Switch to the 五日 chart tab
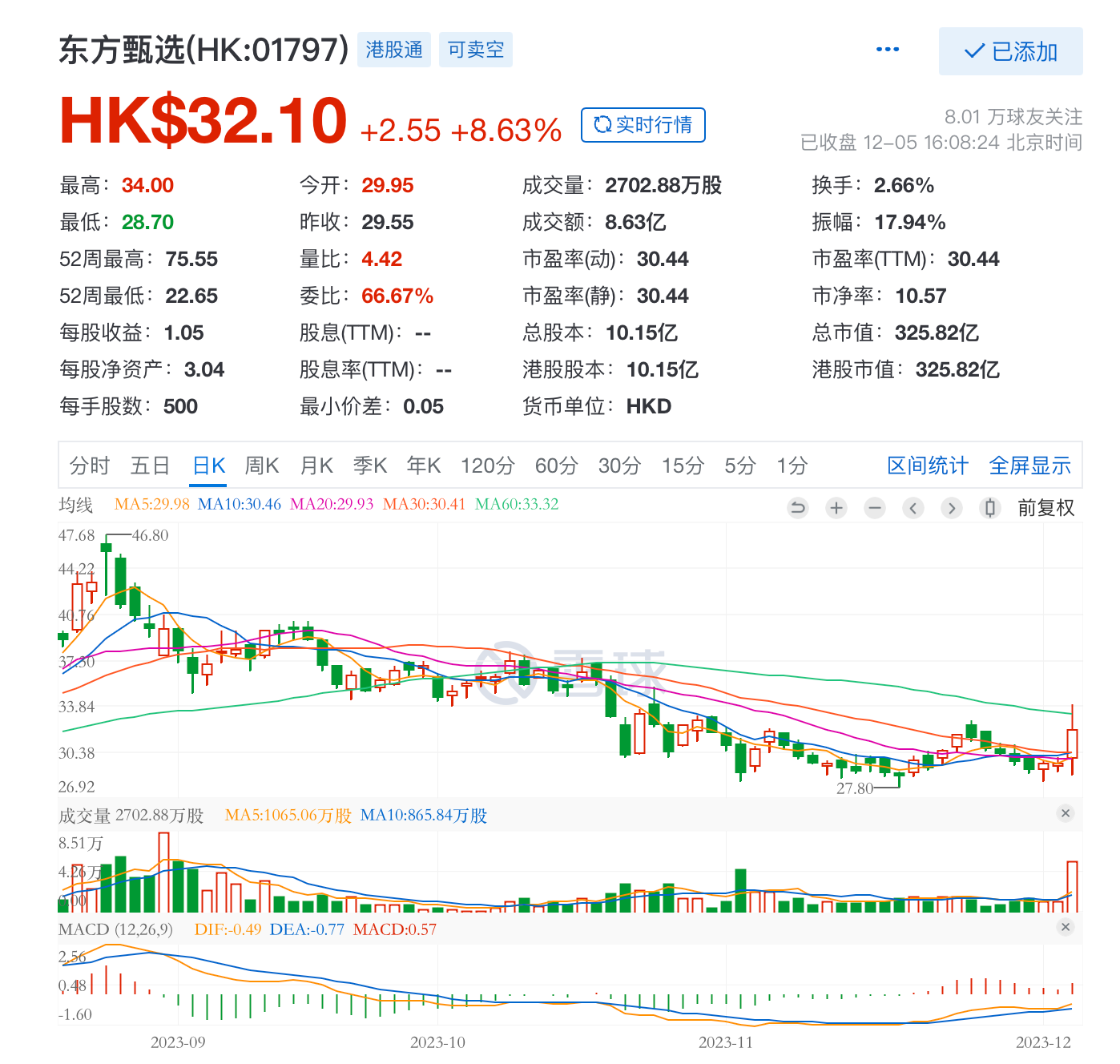Image resolution: width=1120 pixels, height=1064 pixels. (150, 465)
